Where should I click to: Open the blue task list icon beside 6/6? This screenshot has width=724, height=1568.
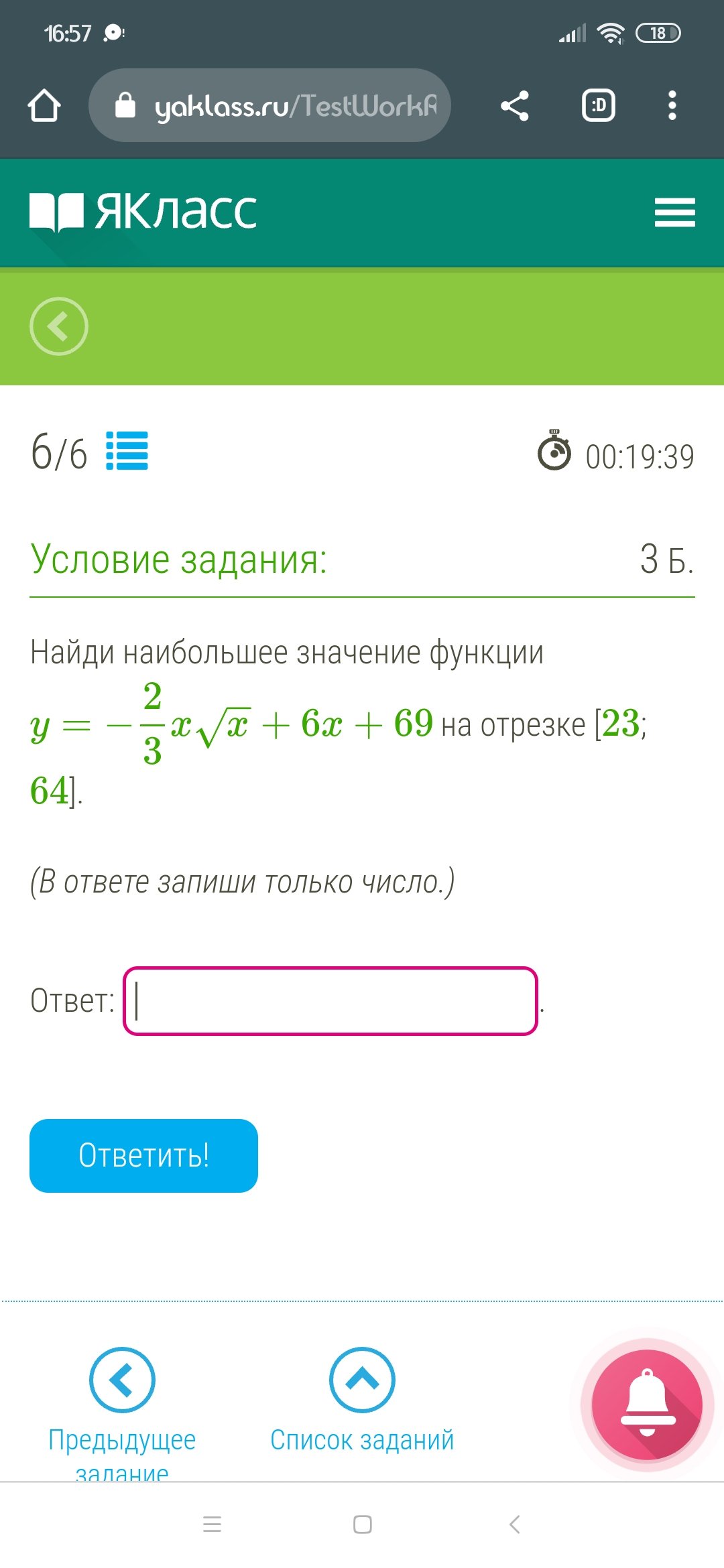click(x=127, y=451)
